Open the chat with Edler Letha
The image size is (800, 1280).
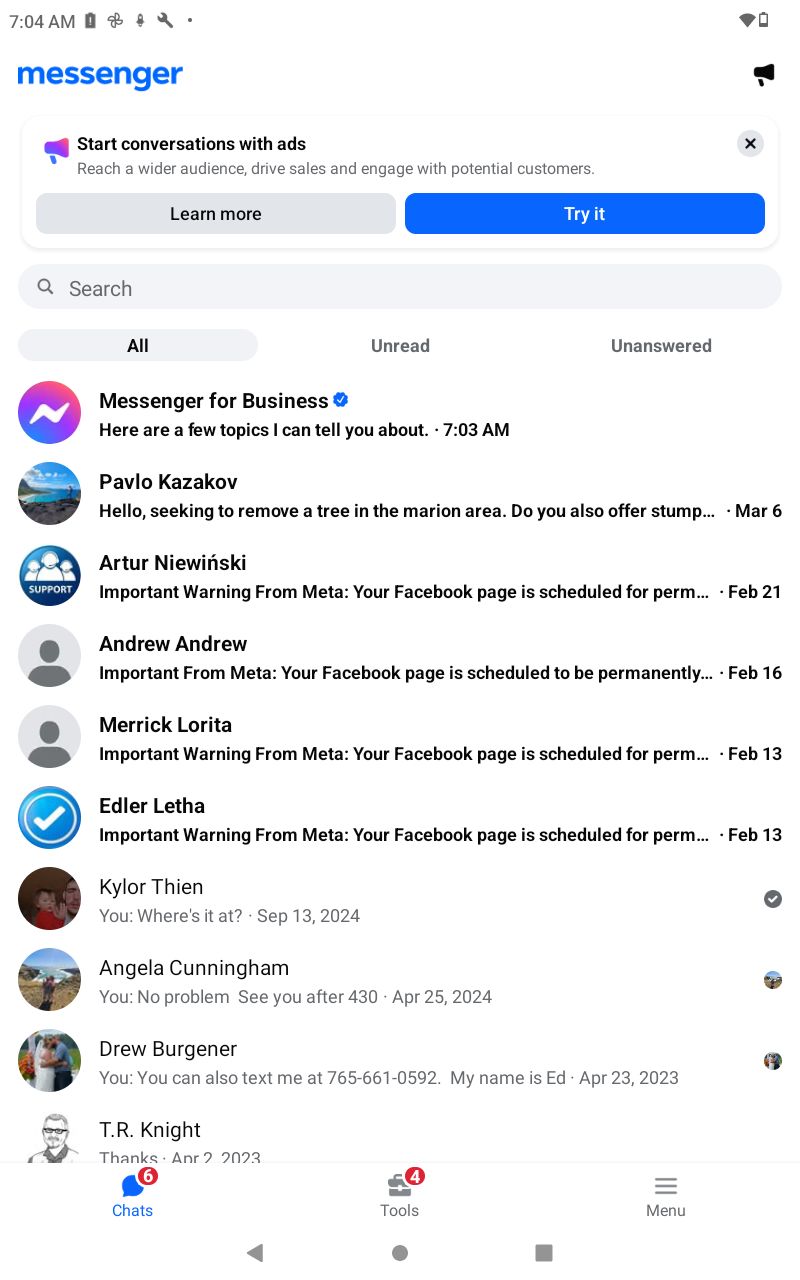[400, 819]
